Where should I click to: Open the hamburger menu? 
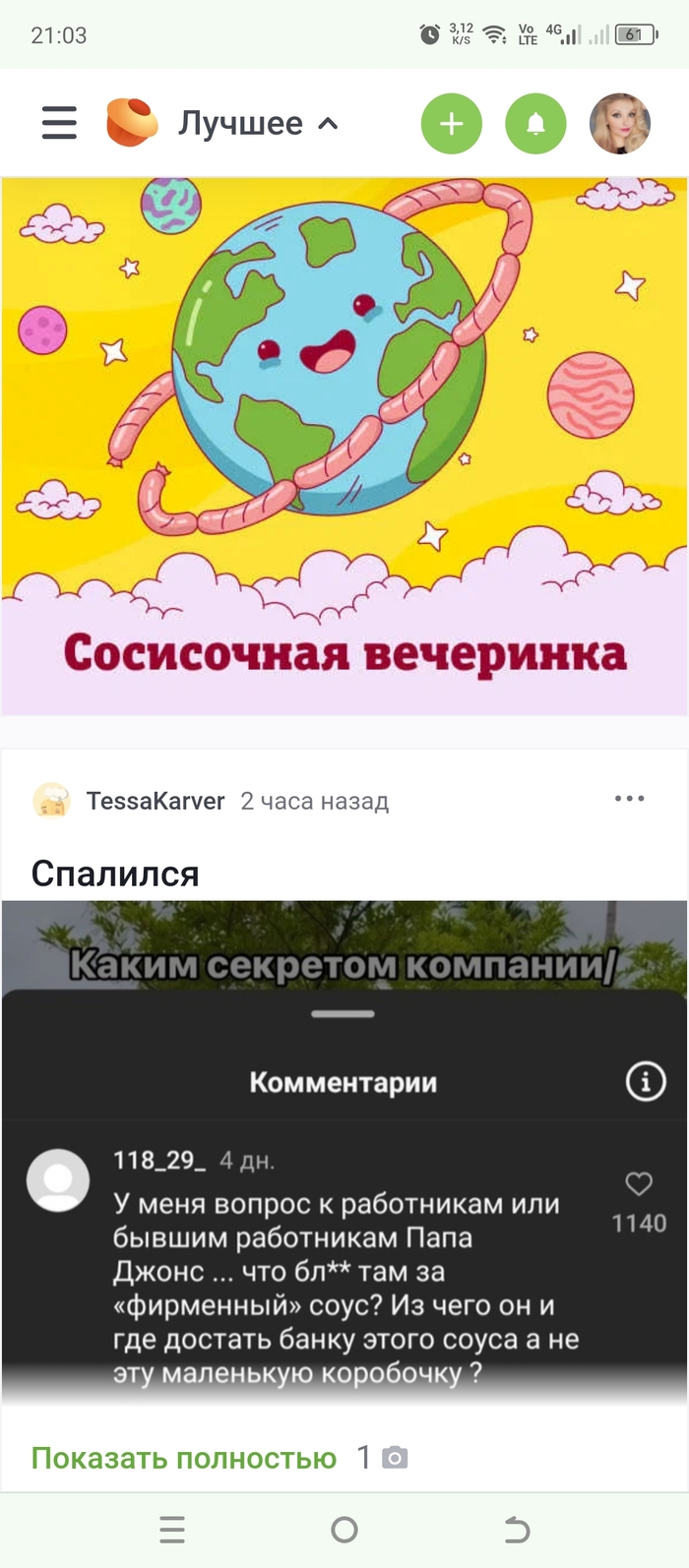tap(59, 123)
